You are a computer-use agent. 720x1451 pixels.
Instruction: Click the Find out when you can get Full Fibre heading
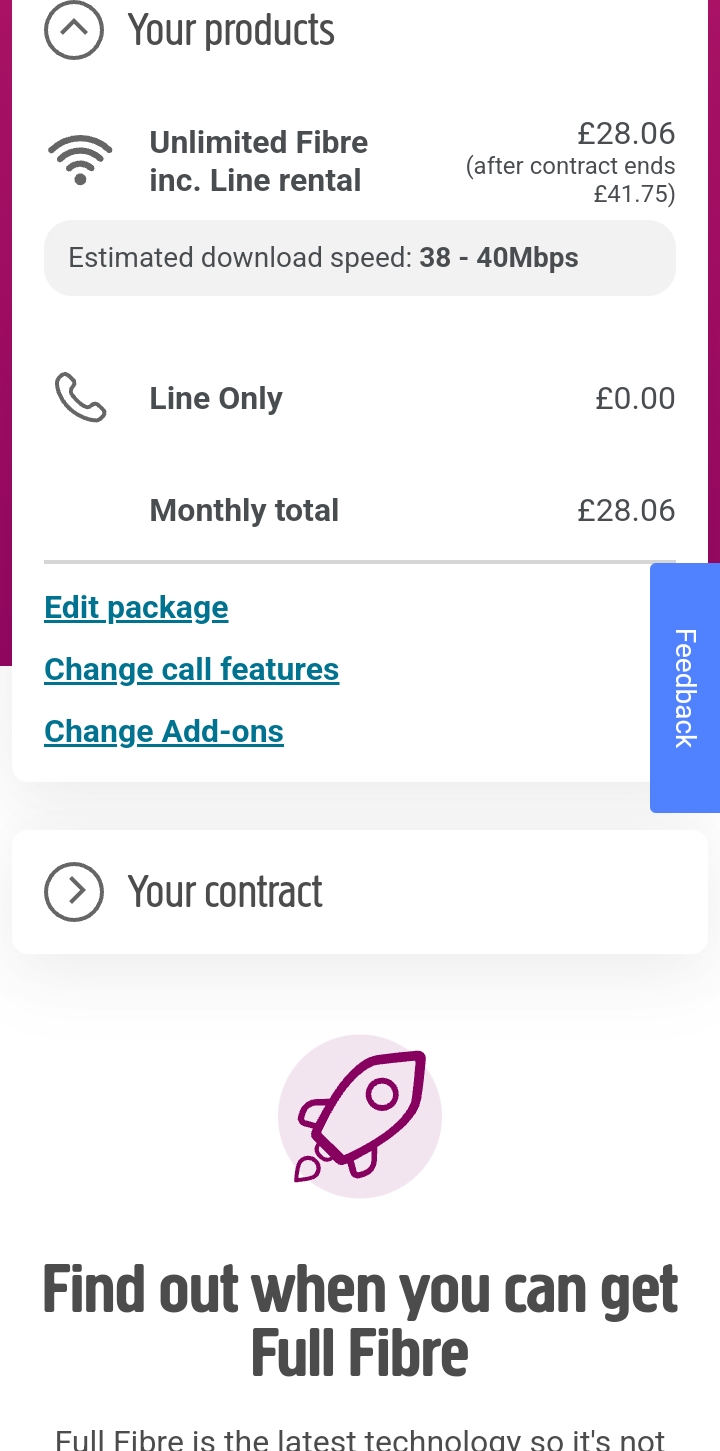(x=360, y=1320)
